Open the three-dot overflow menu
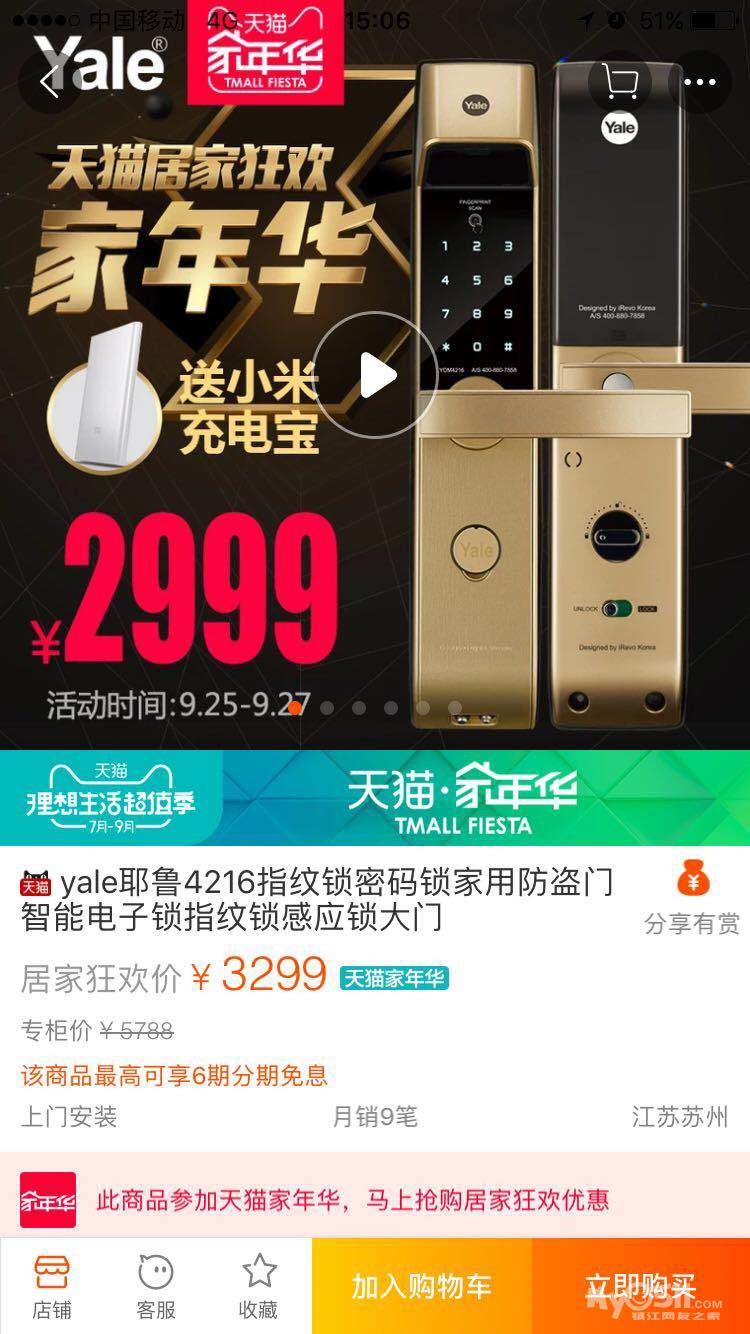Viewport: 750px width, 1334px height. pos(700,81)
